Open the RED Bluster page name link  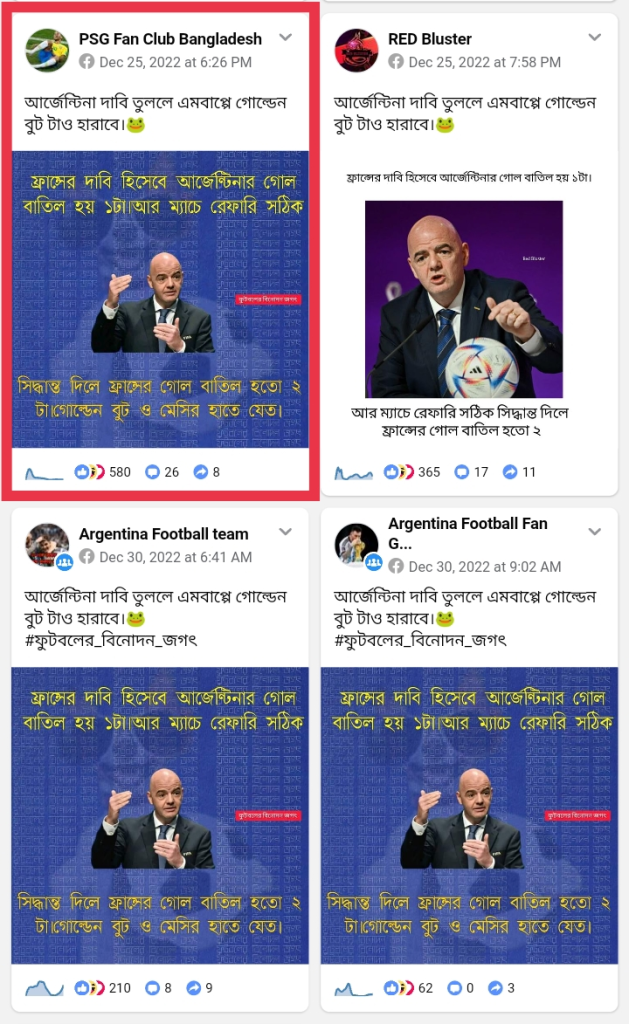(430, 39)
